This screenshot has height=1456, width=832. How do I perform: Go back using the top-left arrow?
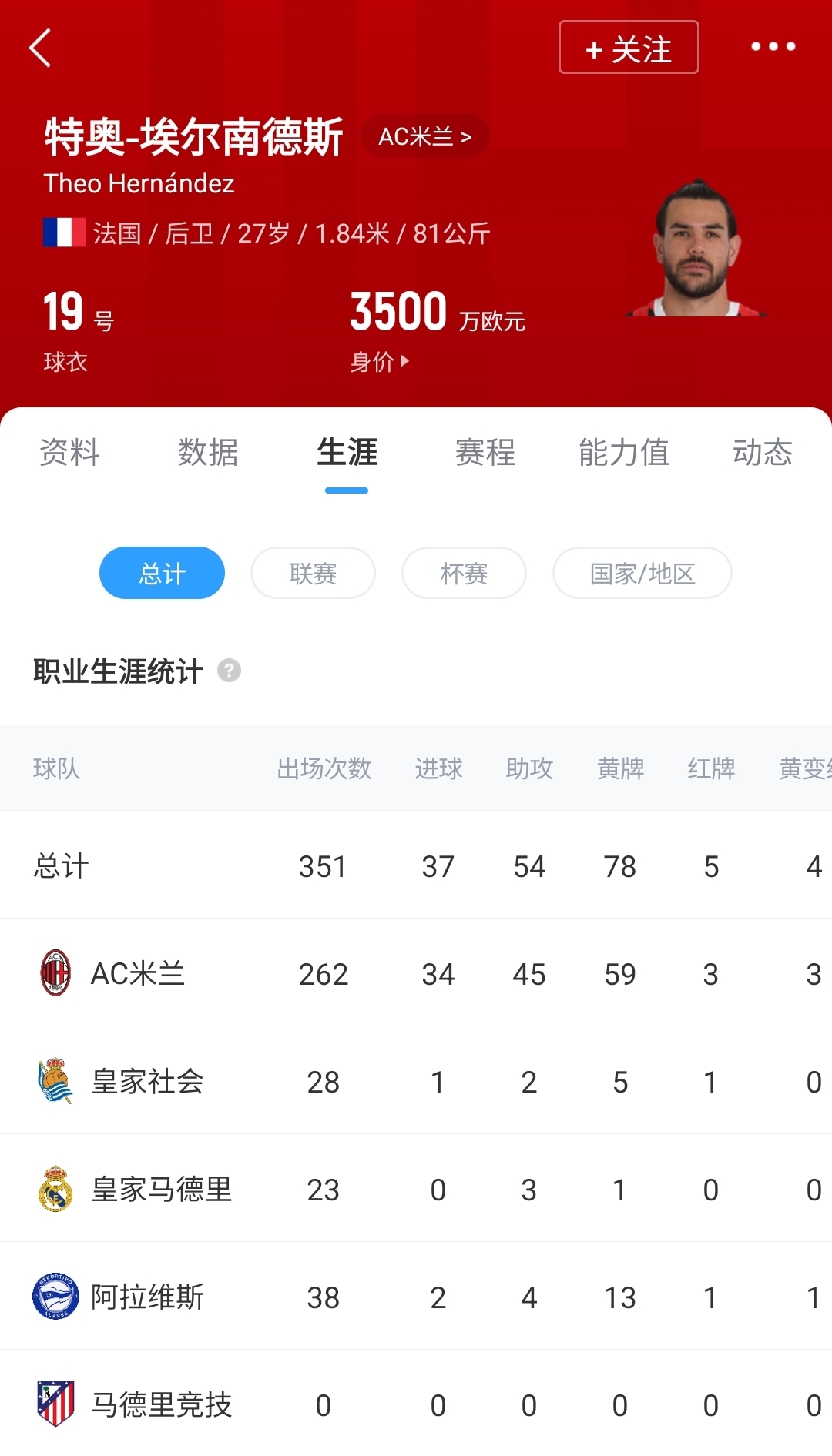pyautogui.click(x=40, y=48)
